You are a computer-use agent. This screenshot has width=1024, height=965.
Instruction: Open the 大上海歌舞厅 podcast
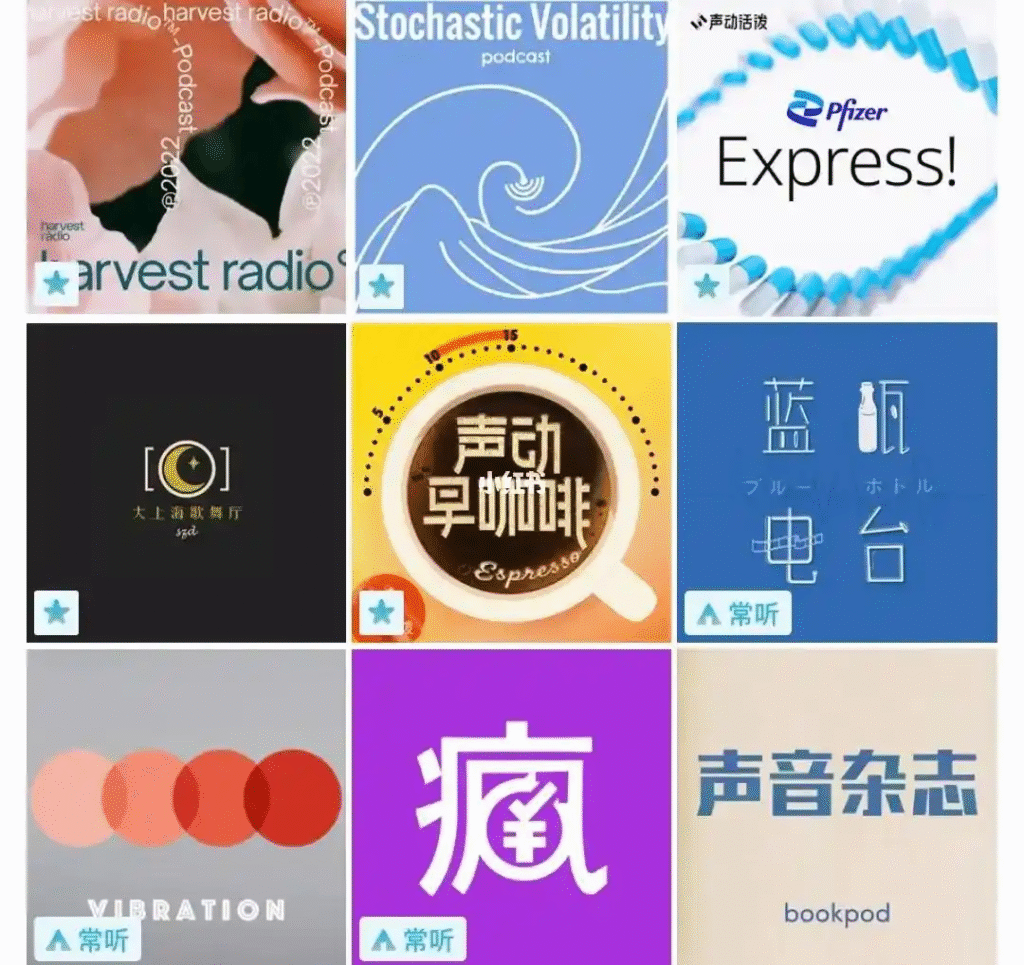pos(186,482)
